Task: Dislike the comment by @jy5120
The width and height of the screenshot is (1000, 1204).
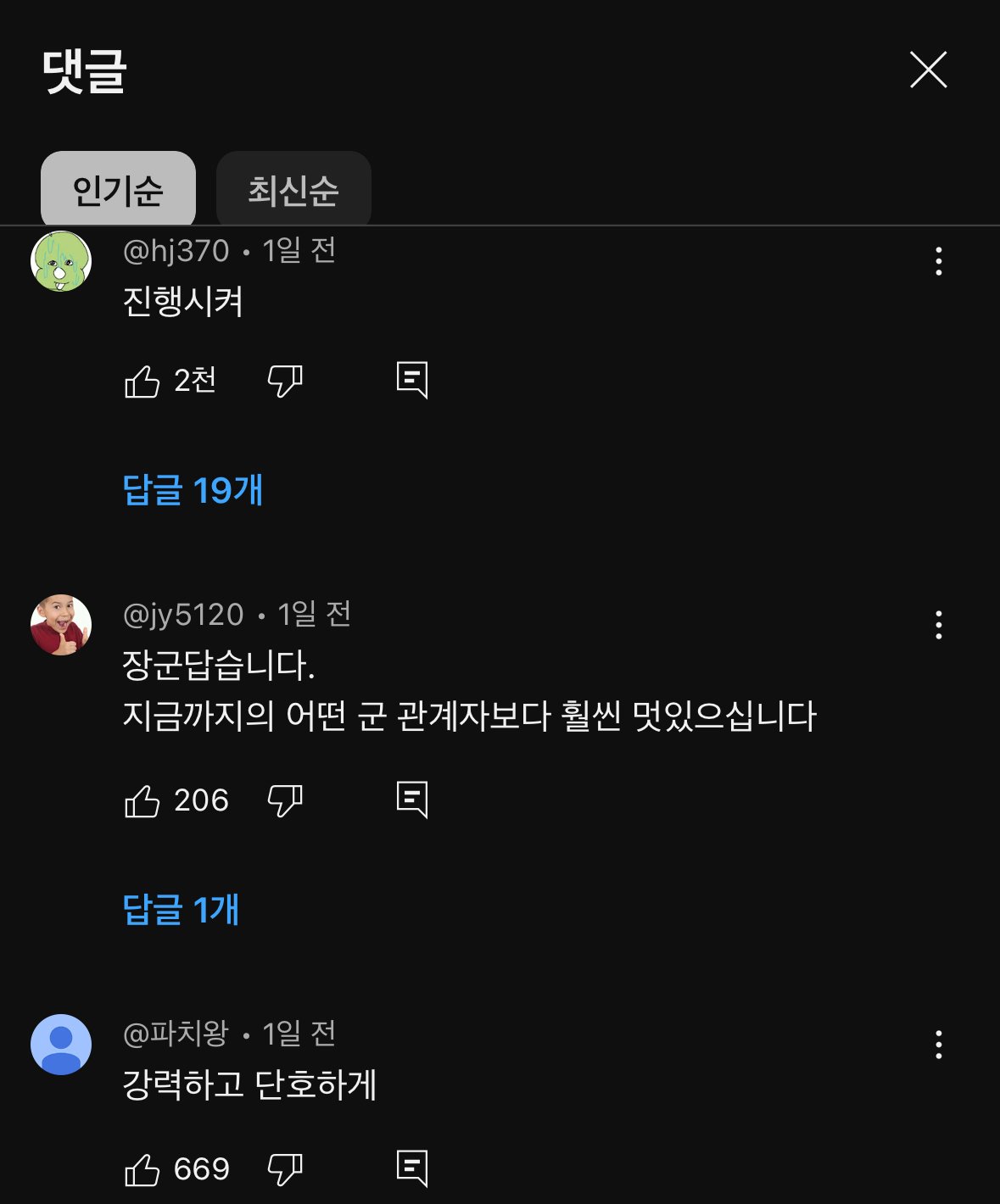Action: tap(285, 800)
